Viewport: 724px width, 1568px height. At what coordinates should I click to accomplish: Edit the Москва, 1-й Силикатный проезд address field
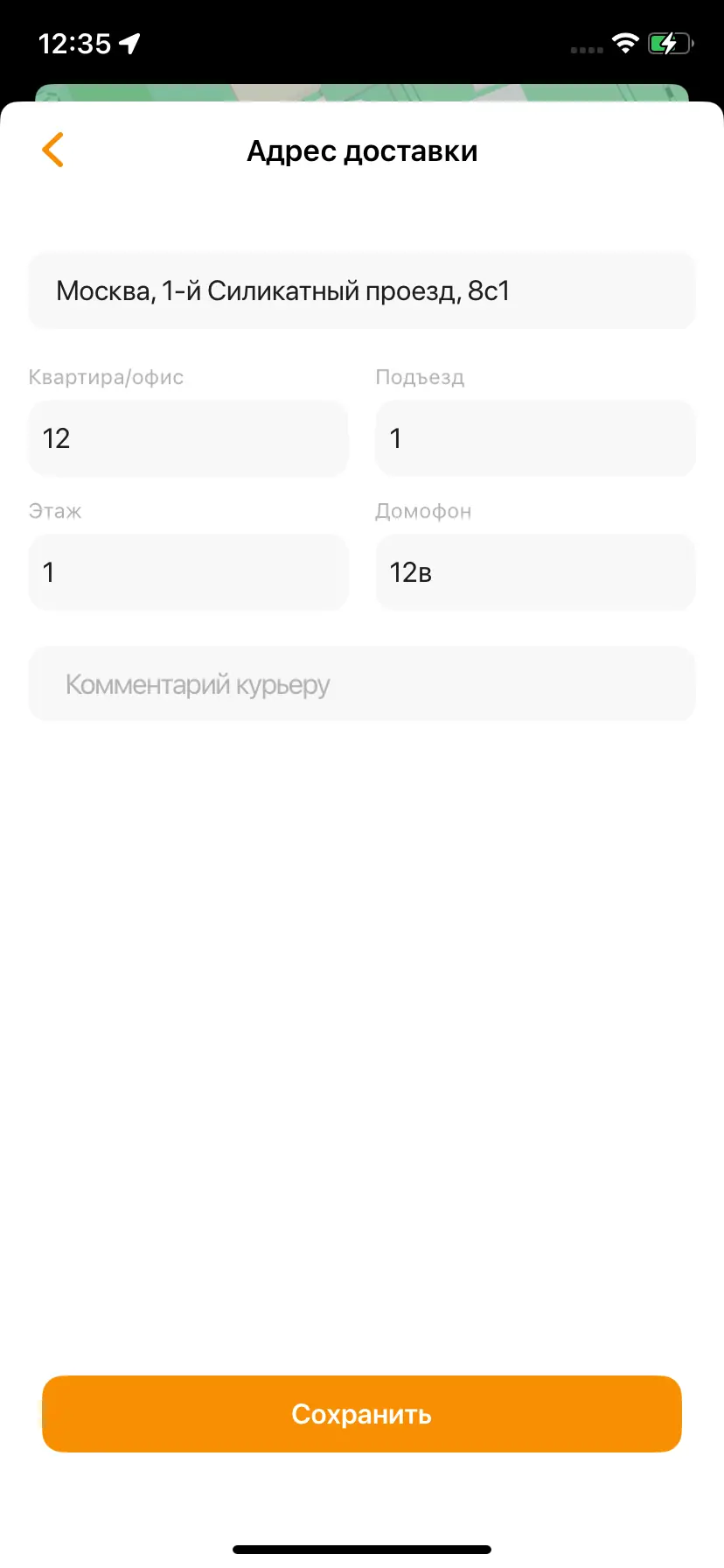pos(362,290)
